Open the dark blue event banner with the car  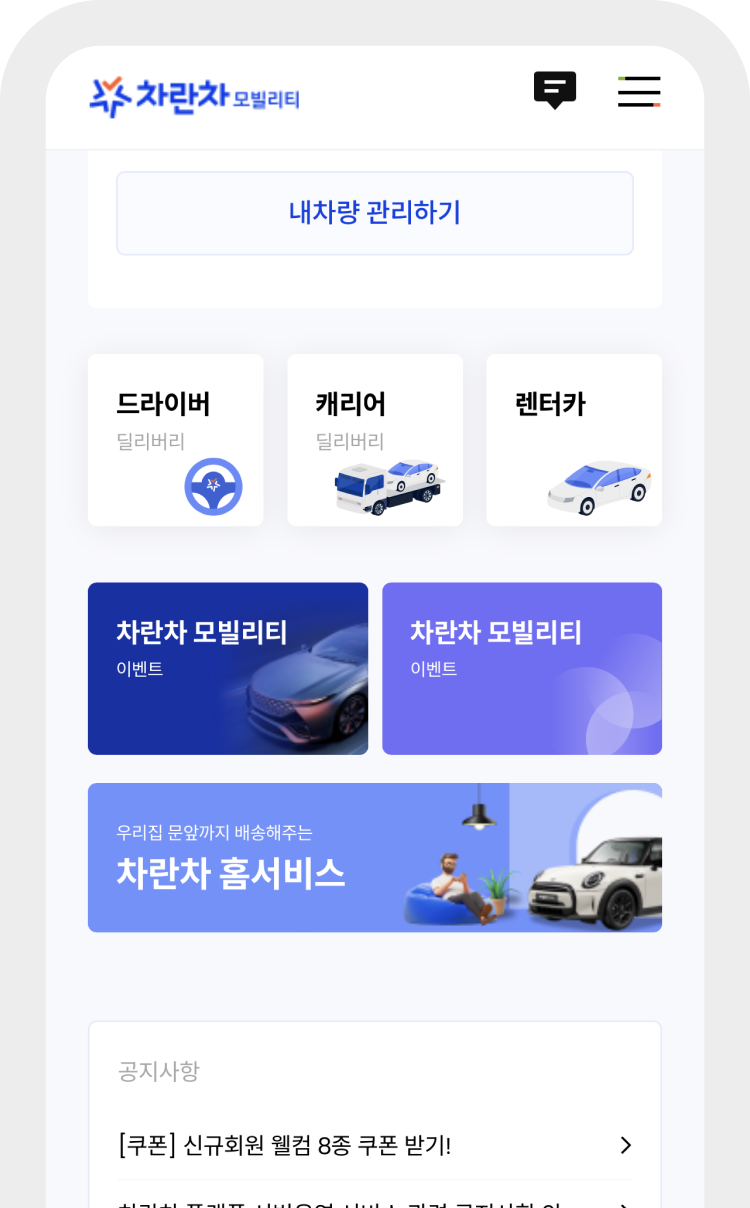[228, 668]
